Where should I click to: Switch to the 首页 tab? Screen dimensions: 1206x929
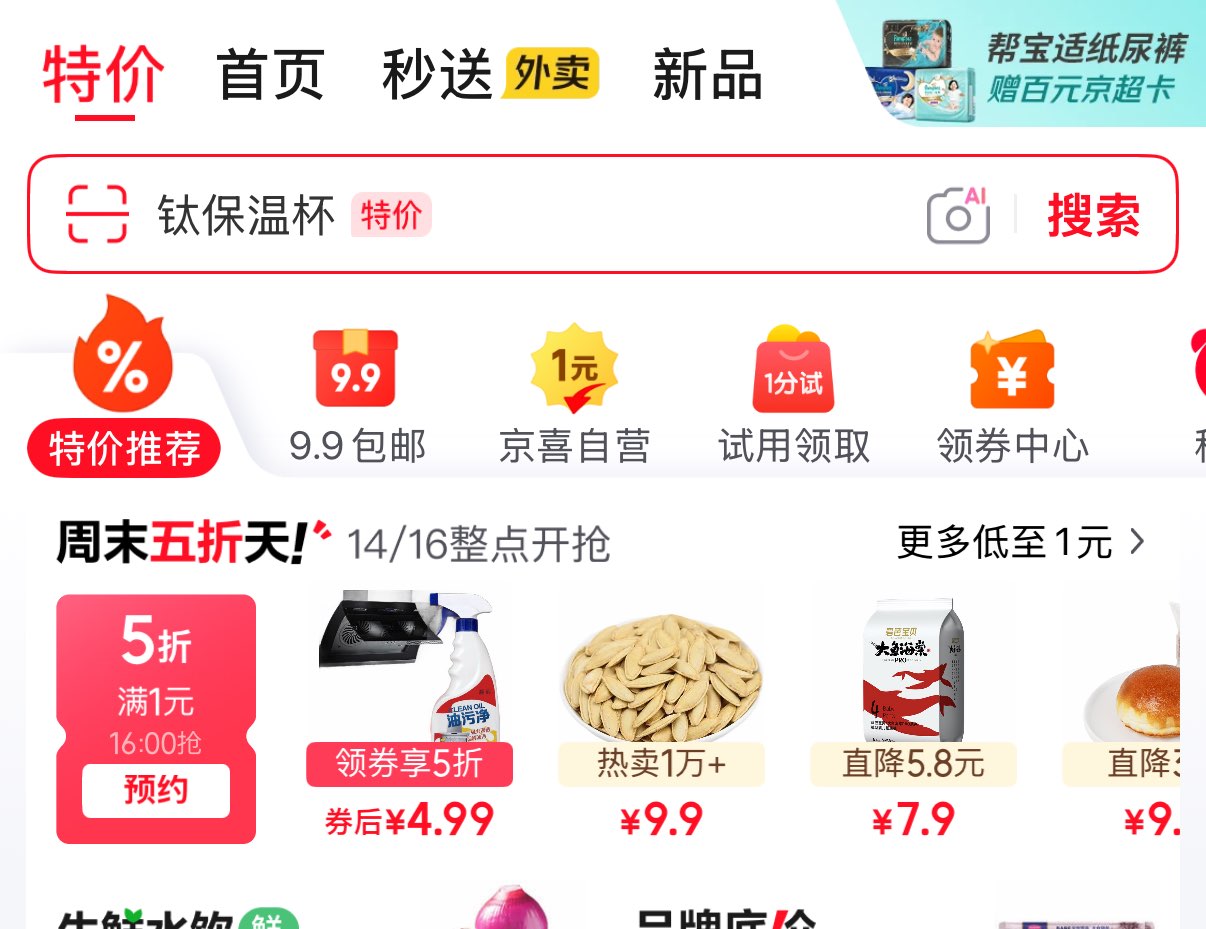270,75
